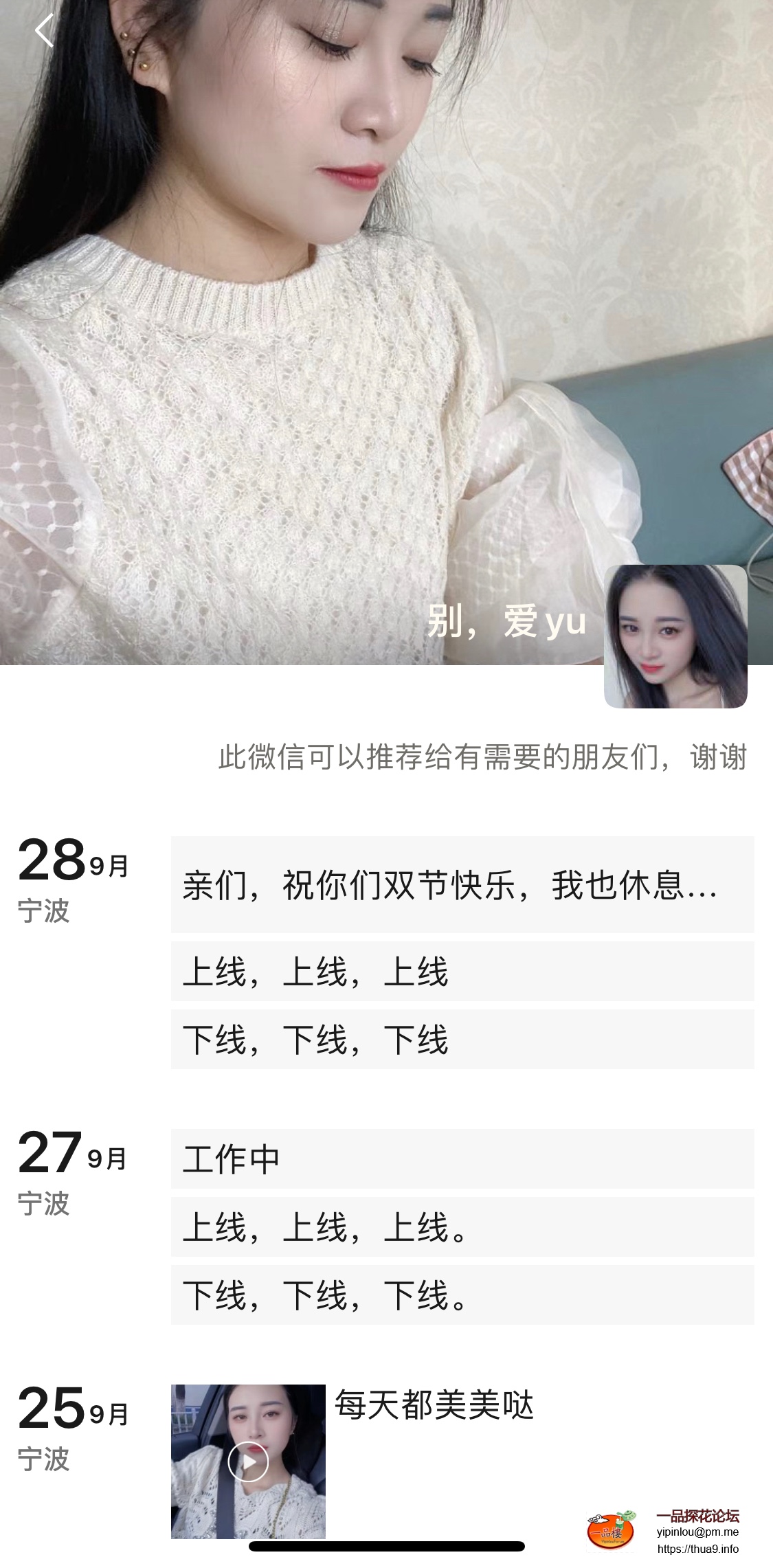This screenshot has height=1568, width=773.
Task: Open the post starting with 亲们，祝你们双节快乐
Action: point(462,884)
